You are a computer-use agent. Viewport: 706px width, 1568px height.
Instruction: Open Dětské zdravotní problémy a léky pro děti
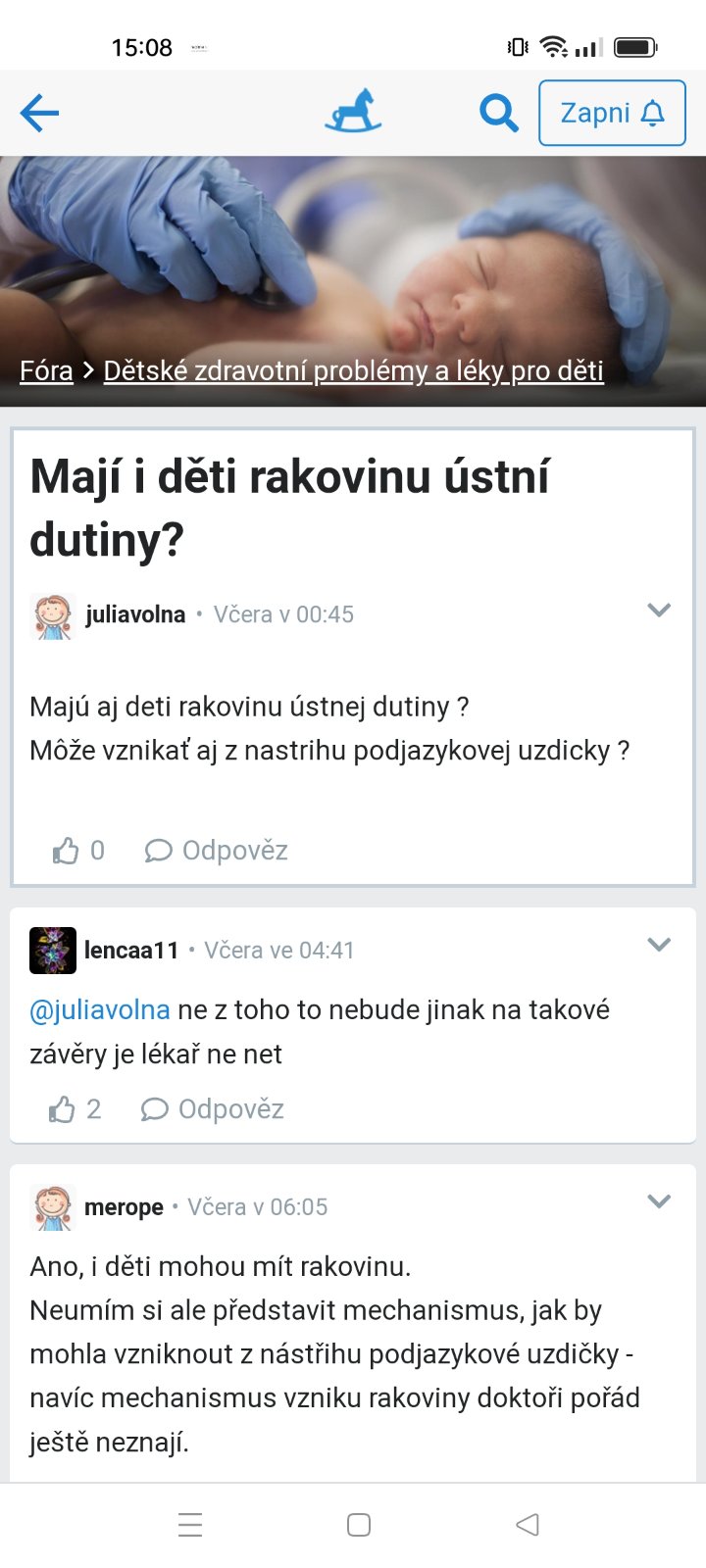pyautogui.click(x=353, y=370)
